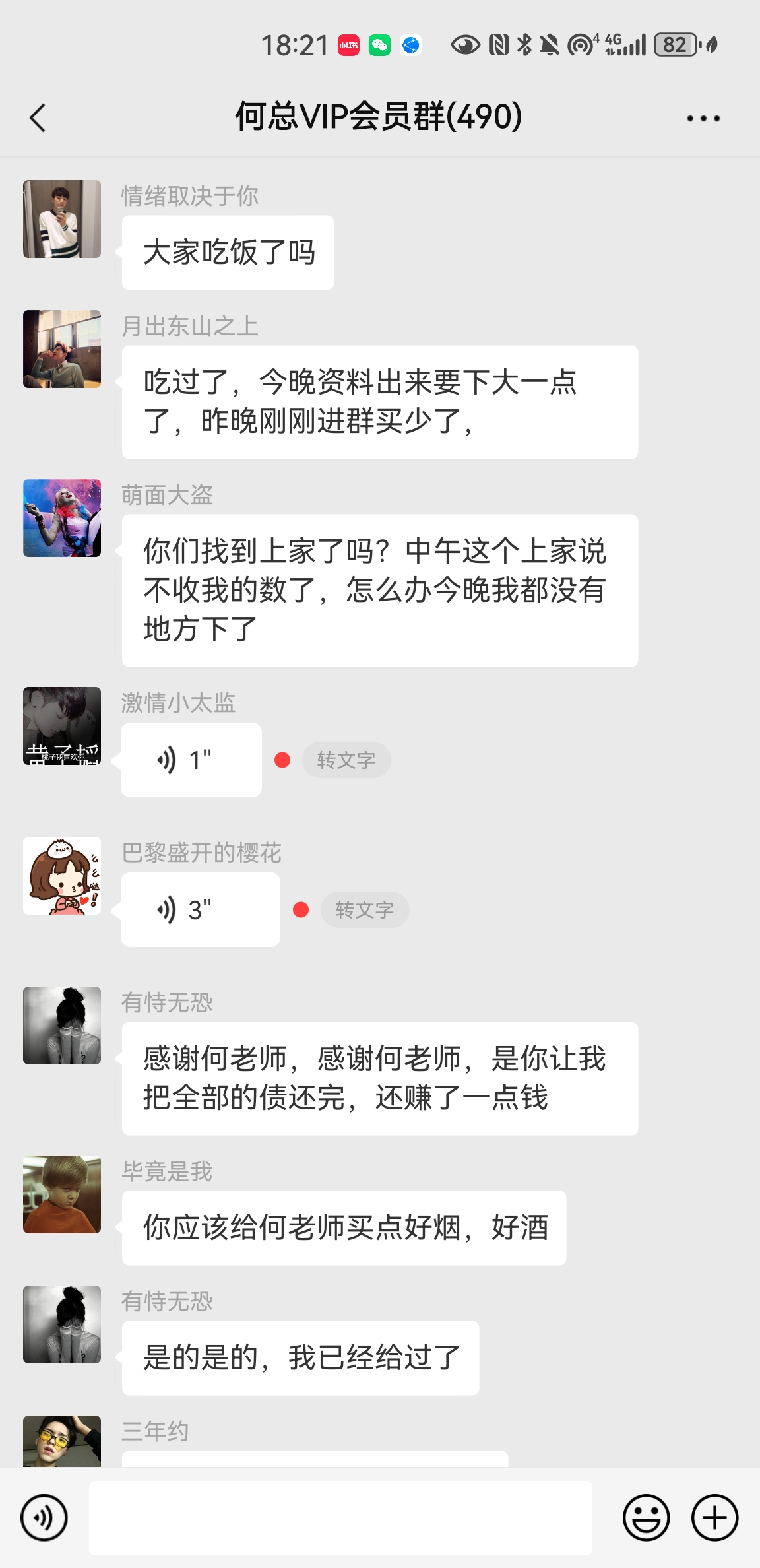Play the 1-second voice message from 激情小太监
This screenshot has width=760, height=1568.
pos(191,760)
